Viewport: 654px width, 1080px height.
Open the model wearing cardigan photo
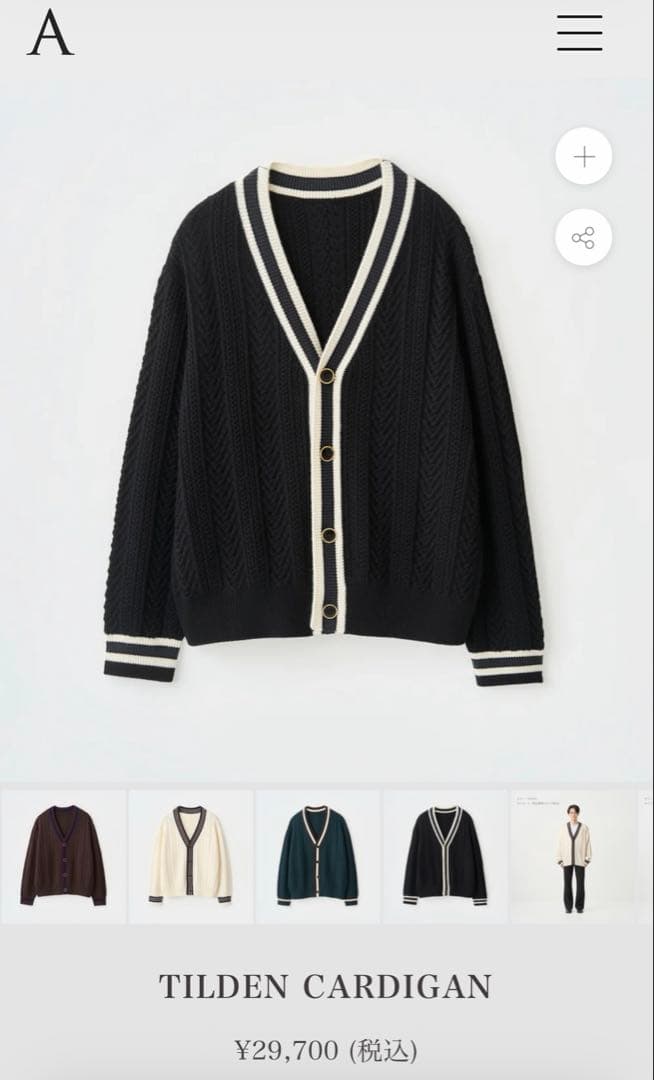573,856
